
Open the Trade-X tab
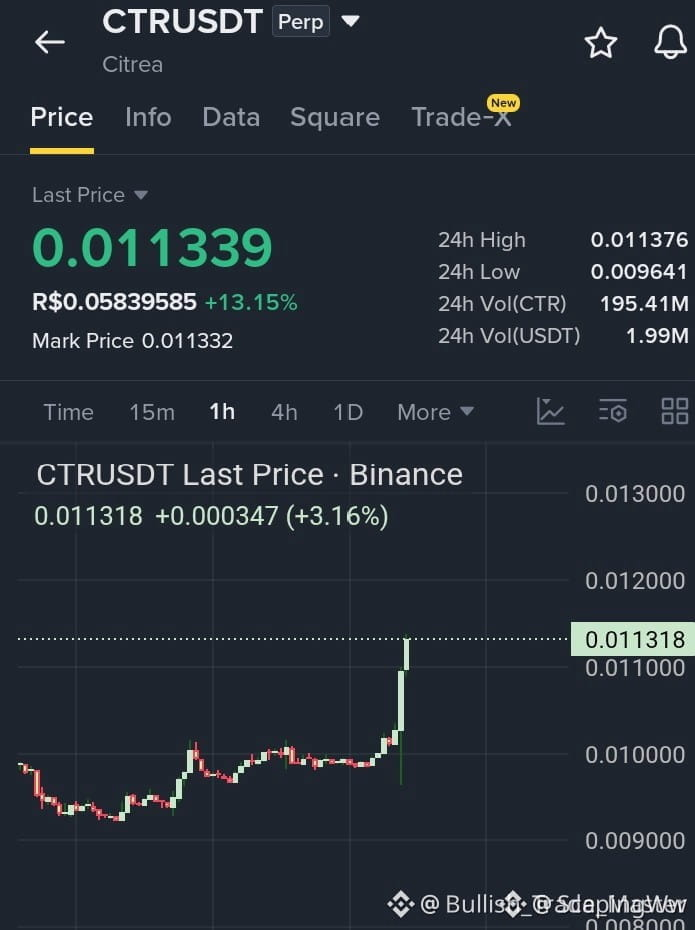[461, 117]
